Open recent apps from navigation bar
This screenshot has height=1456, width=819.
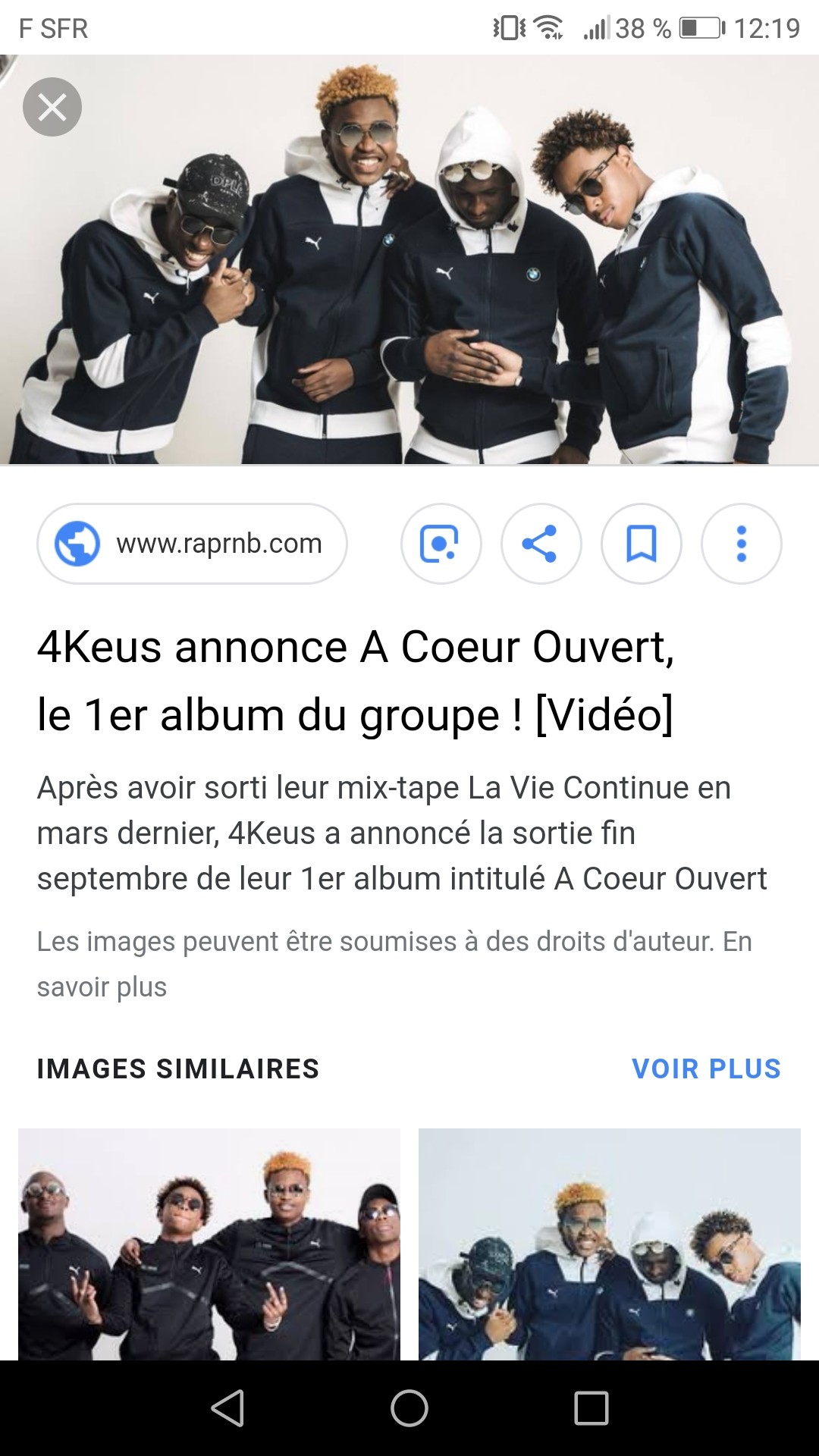tap(591, 1408)
